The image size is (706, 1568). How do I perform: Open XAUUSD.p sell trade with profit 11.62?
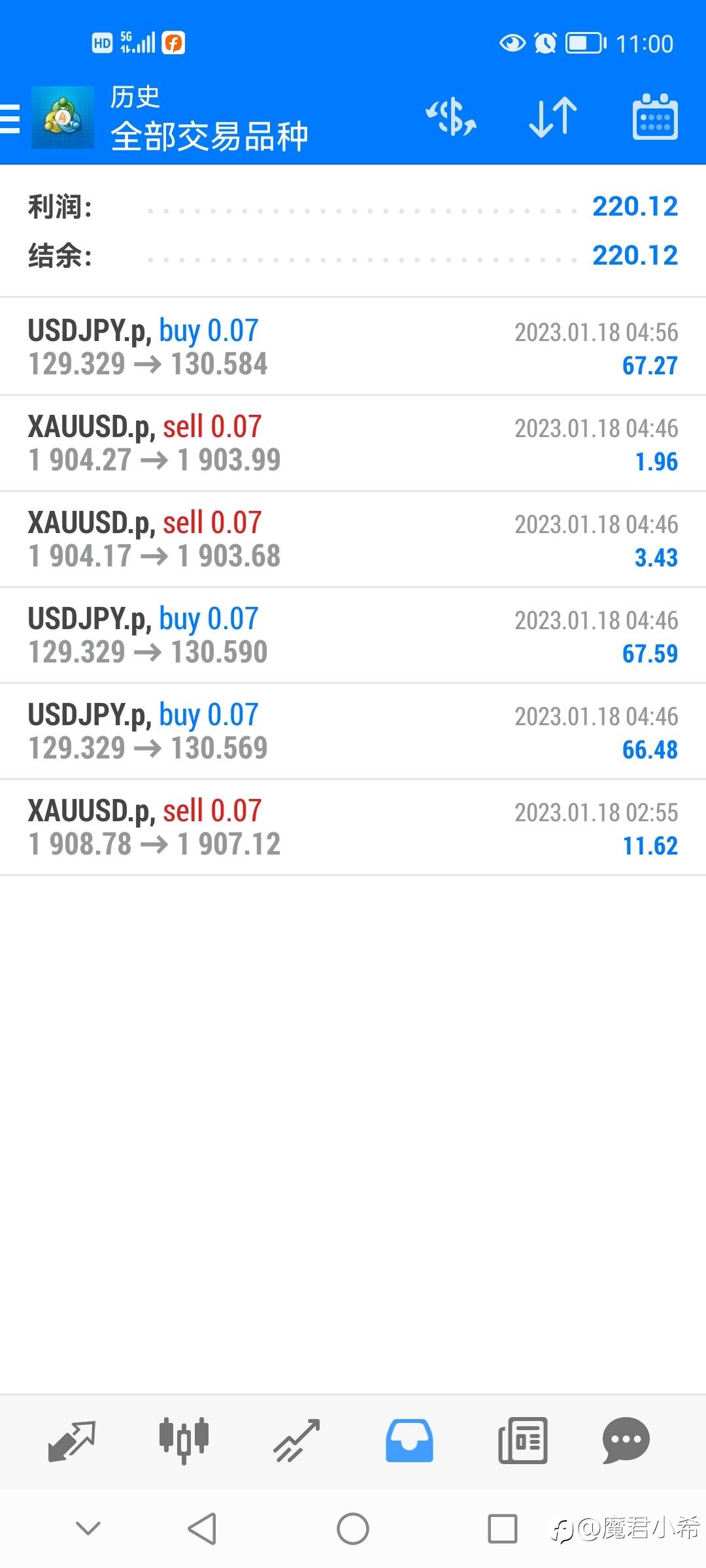353,827
